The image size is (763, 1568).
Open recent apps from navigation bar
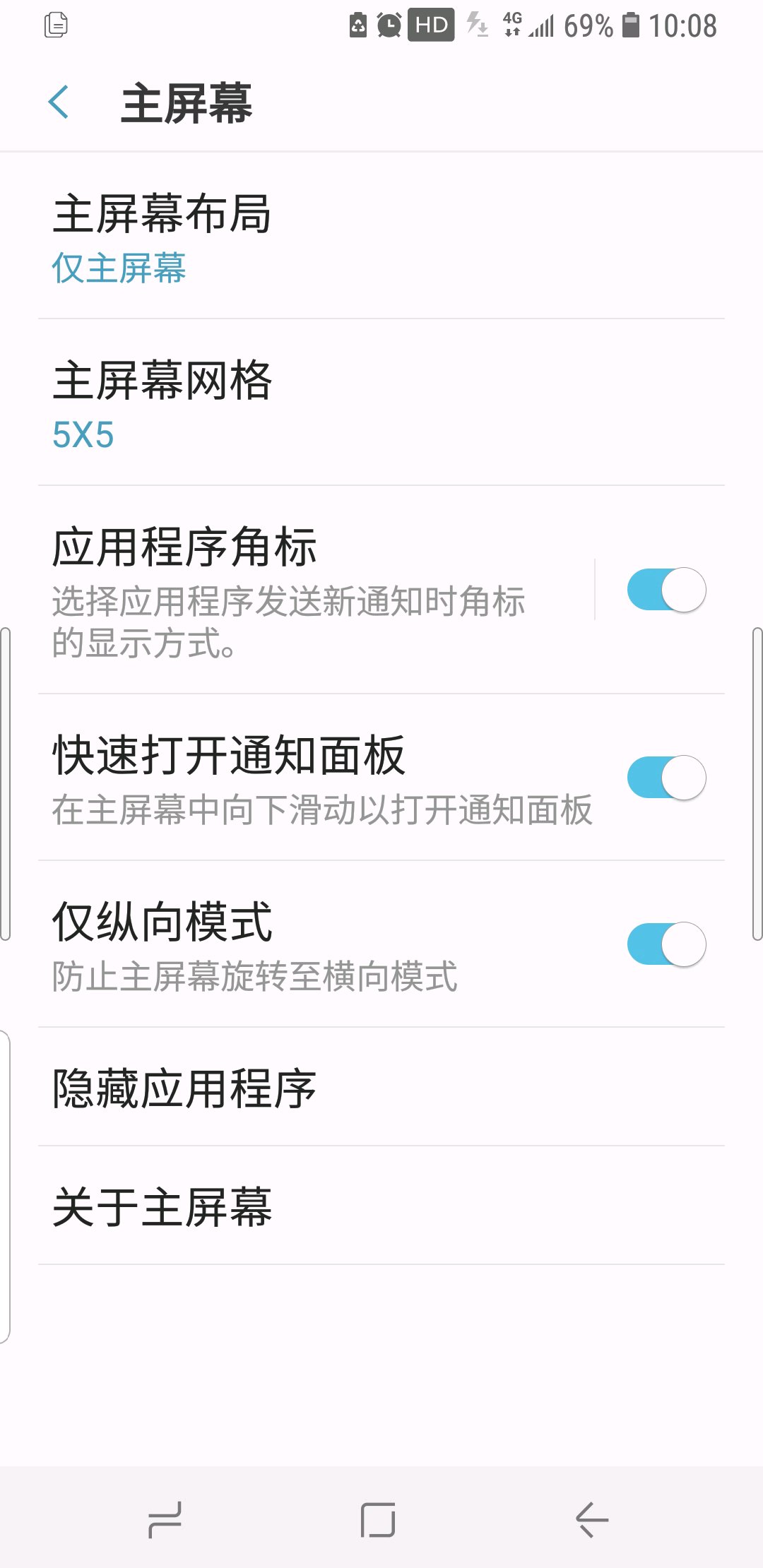(x=165, y=1519)
